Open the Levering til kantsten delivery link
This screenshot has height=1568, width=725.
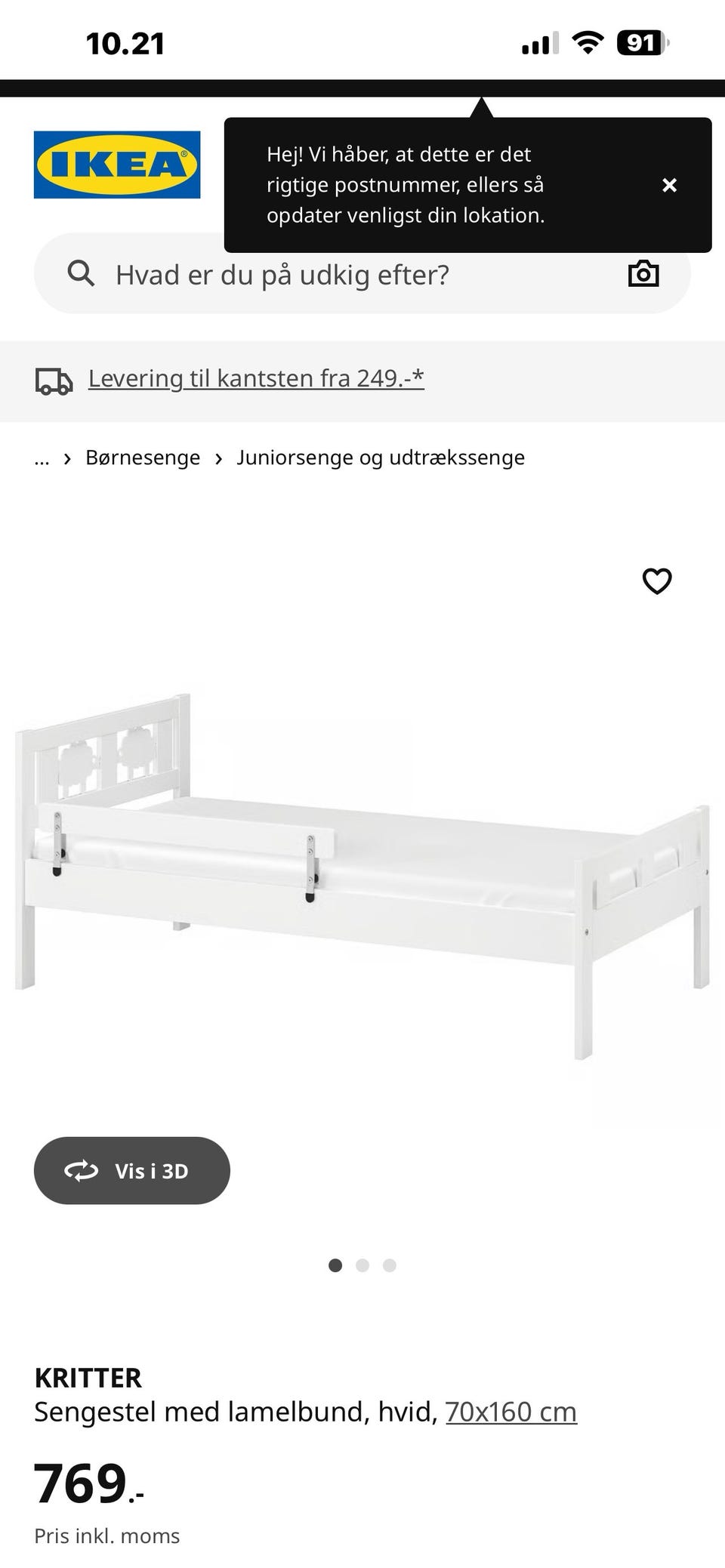point(255,377)
